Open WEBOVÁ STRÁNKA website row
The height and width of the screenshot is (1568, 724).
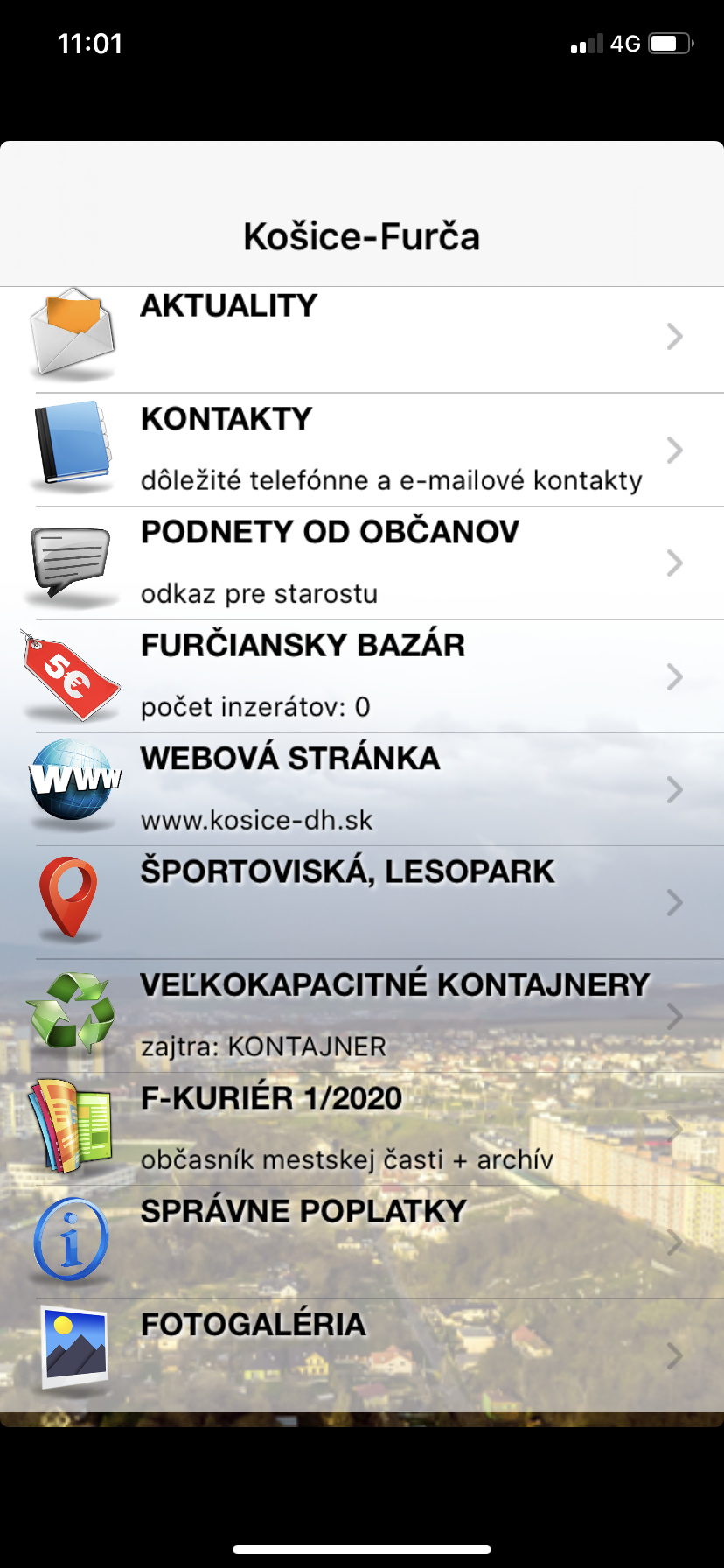pyautogui.click(x=362, y=789)
